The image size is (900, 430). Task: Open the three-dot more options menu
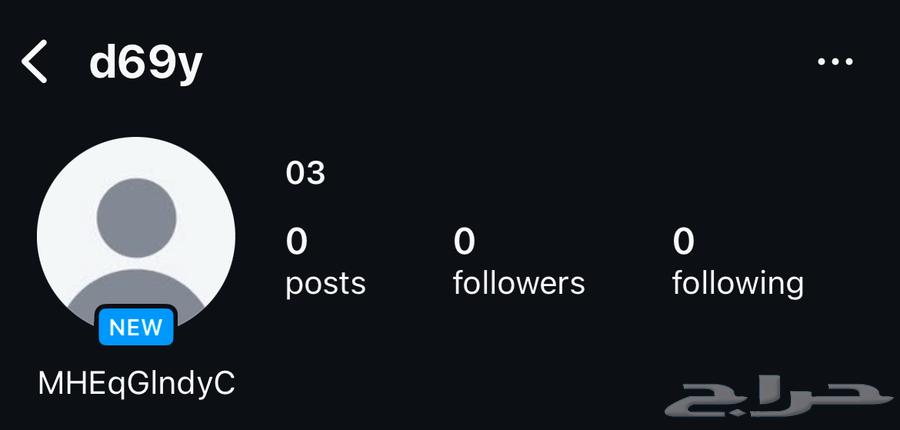tap(835, 62)
